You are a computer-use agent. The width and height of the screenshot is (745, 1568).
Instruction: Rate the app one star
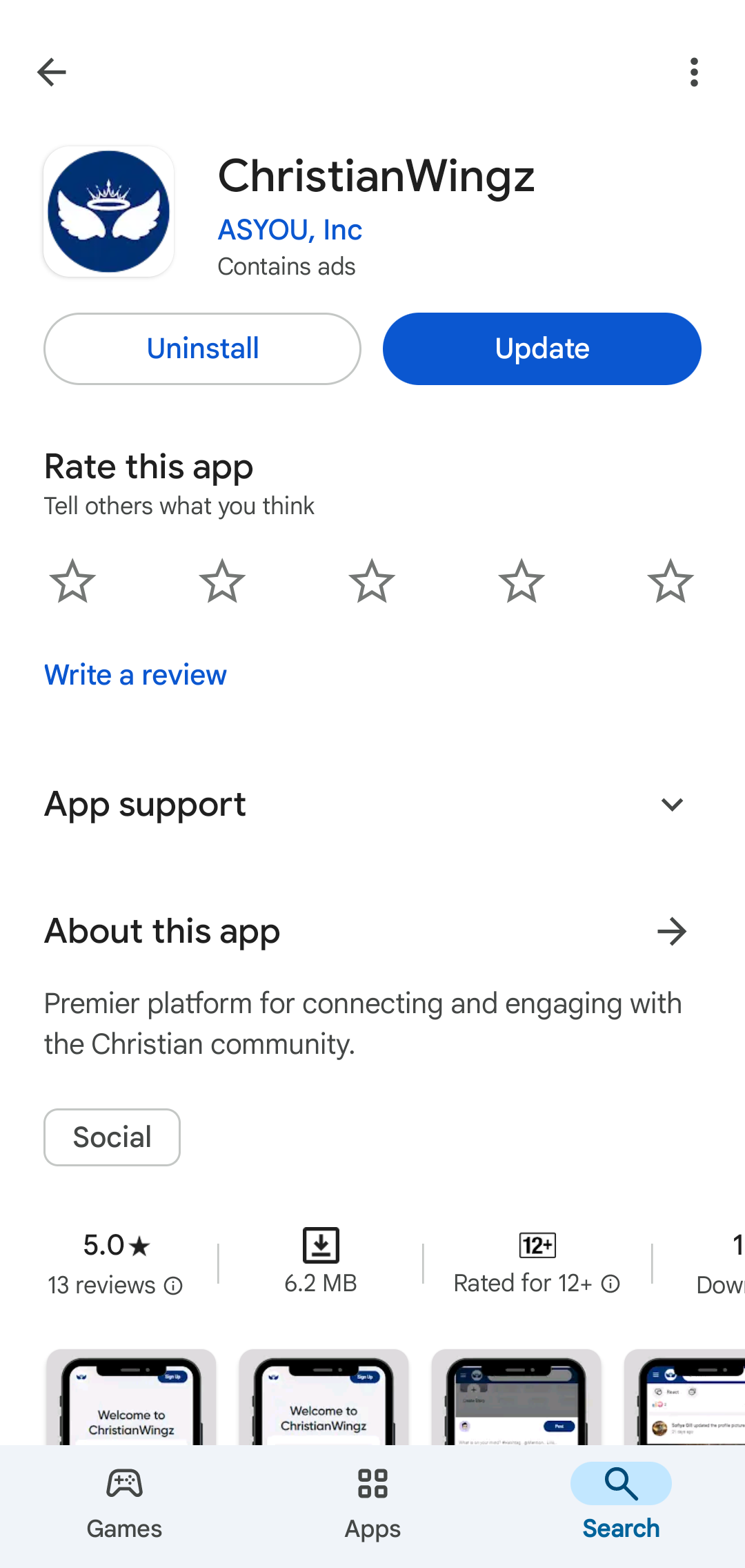72,581
